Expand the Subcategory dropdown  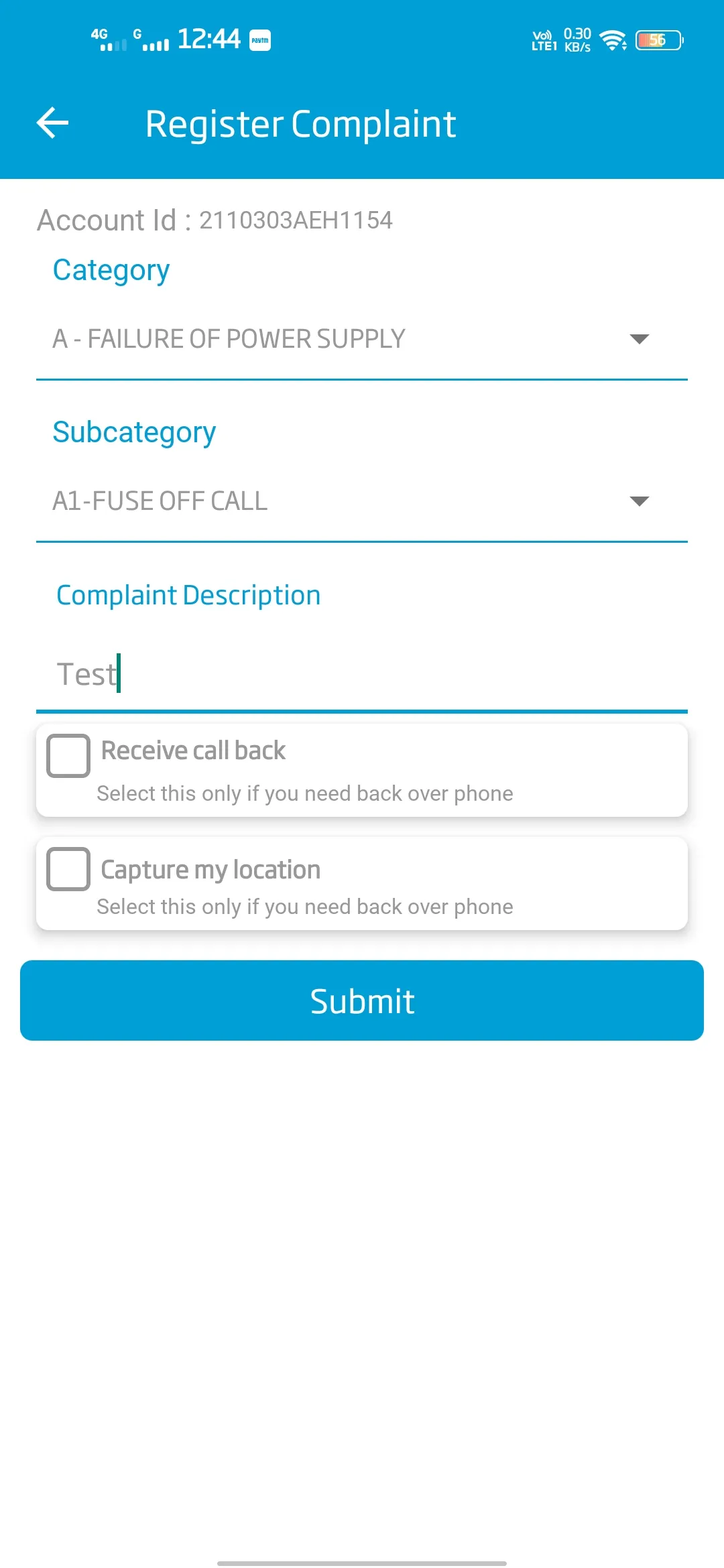362,501
